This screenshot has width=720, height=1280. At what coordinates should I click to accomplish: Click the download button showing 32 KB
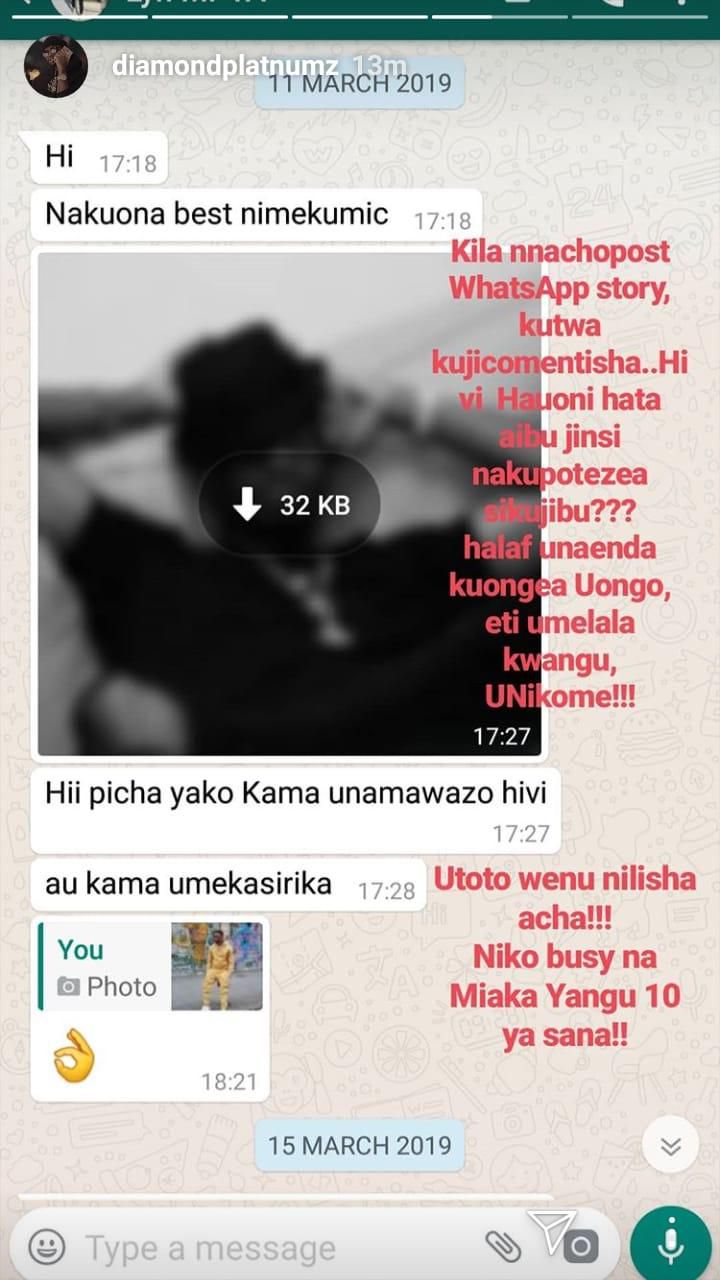[288, 506]
